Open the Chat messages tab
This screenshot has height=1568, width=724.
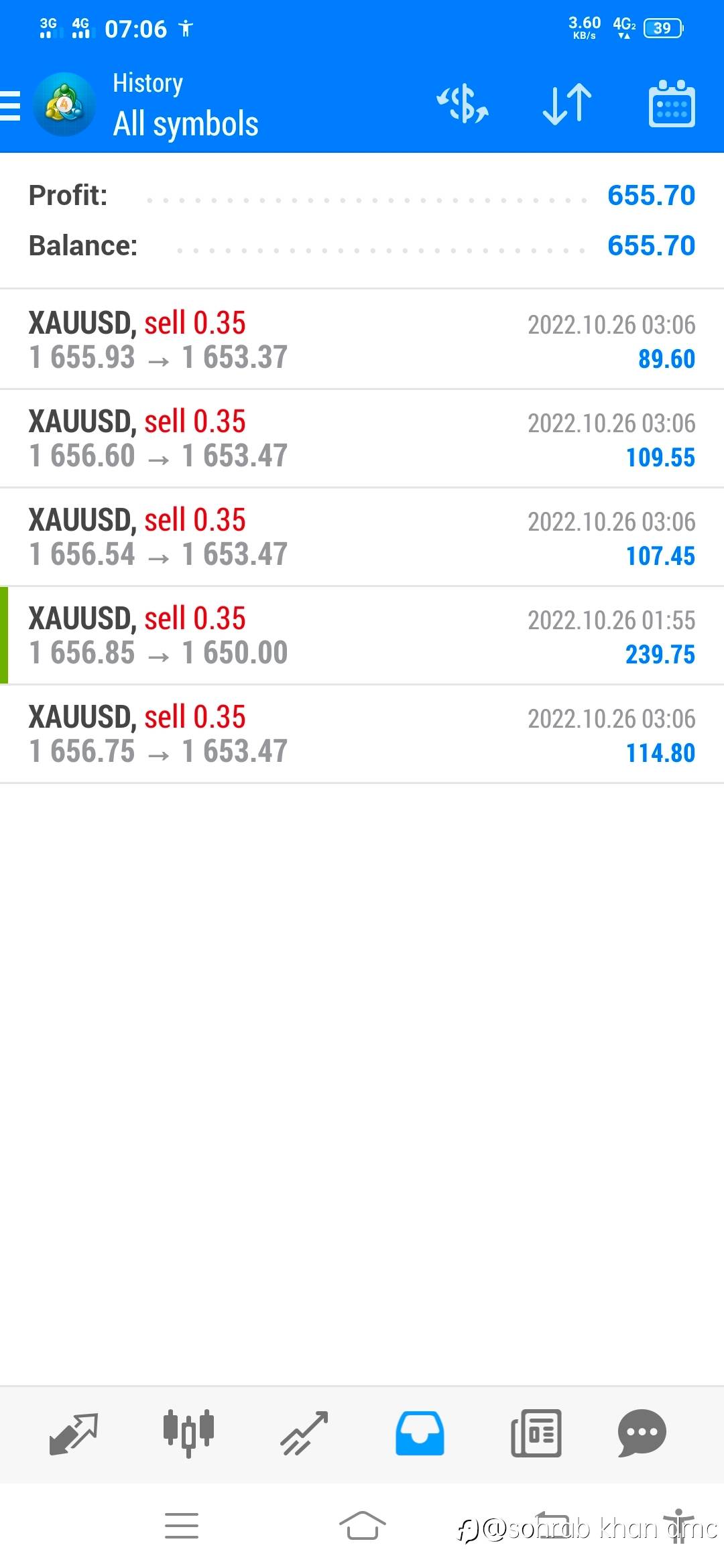pyautogui.click(x=642, y=1434)
